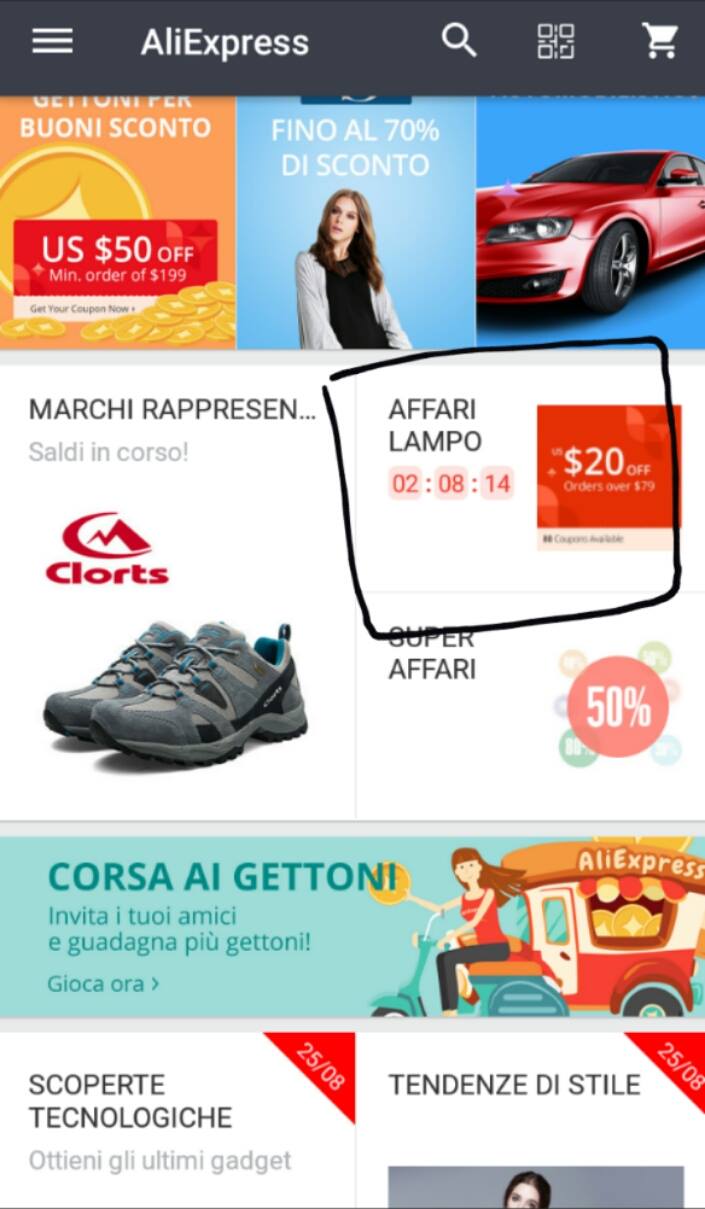
Task: Open the search icon
Action: [459, 41]
